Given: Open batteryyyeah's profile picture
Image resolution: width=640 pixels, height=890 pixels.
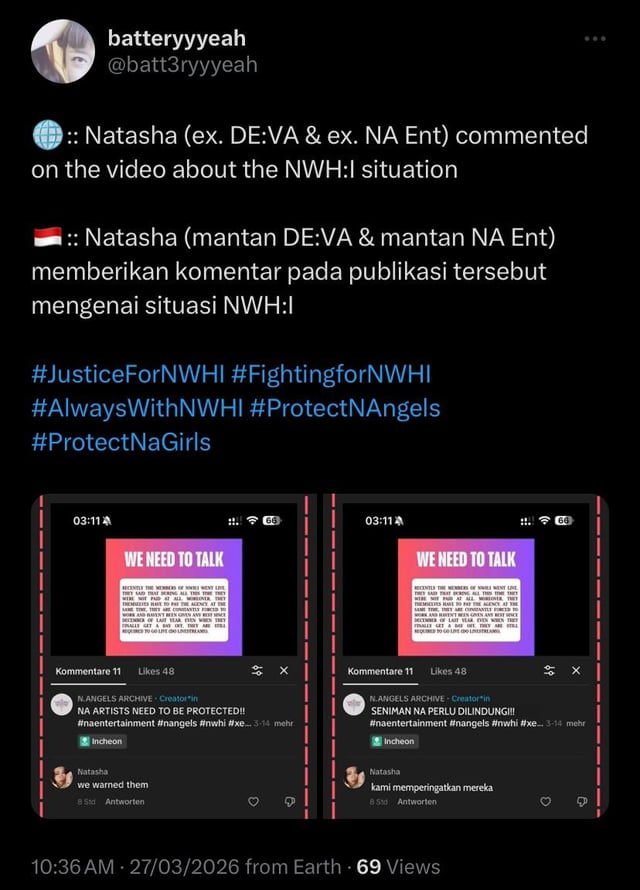Looking at the screenshot, I should coord(63,51).
